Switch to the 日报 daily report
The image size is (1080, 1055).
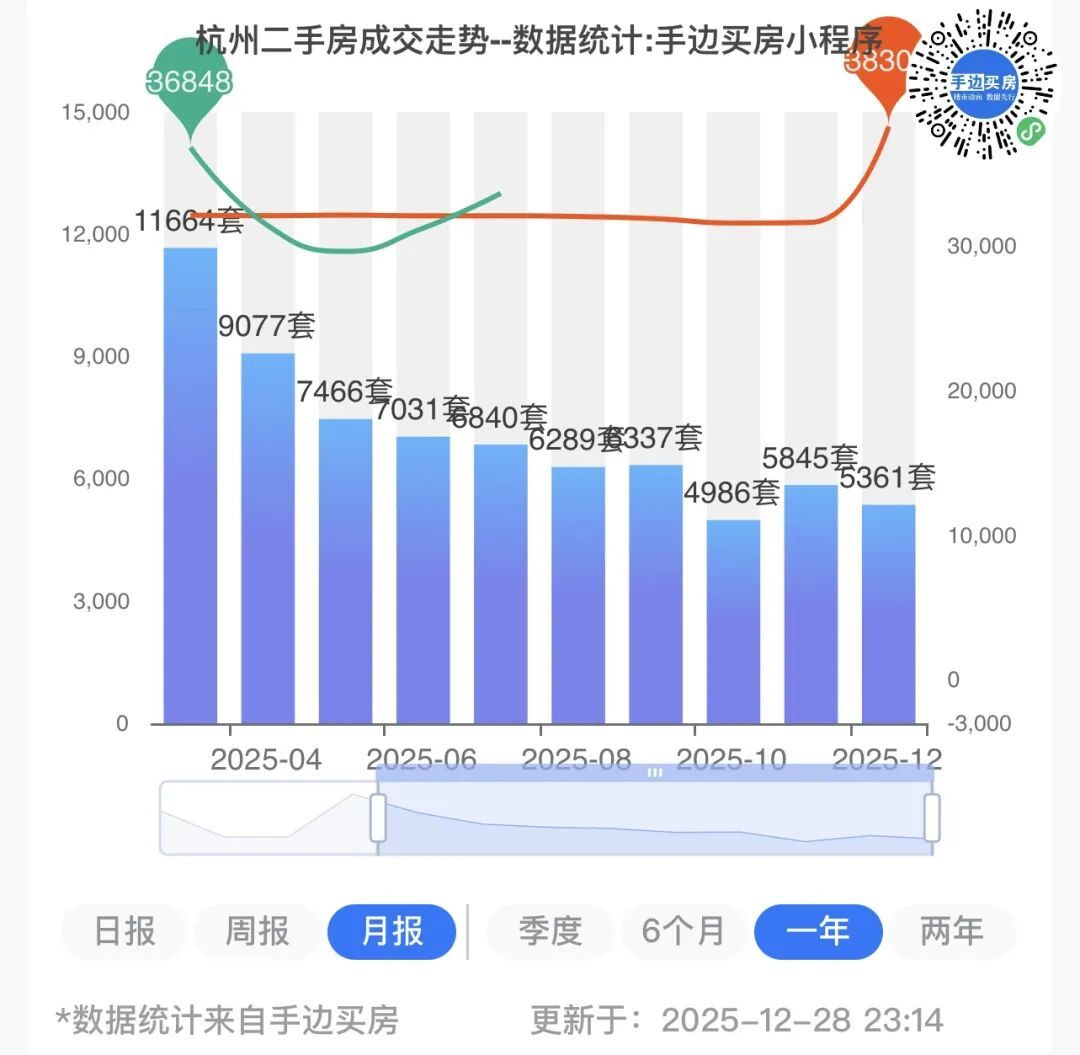tap(124, 932)
